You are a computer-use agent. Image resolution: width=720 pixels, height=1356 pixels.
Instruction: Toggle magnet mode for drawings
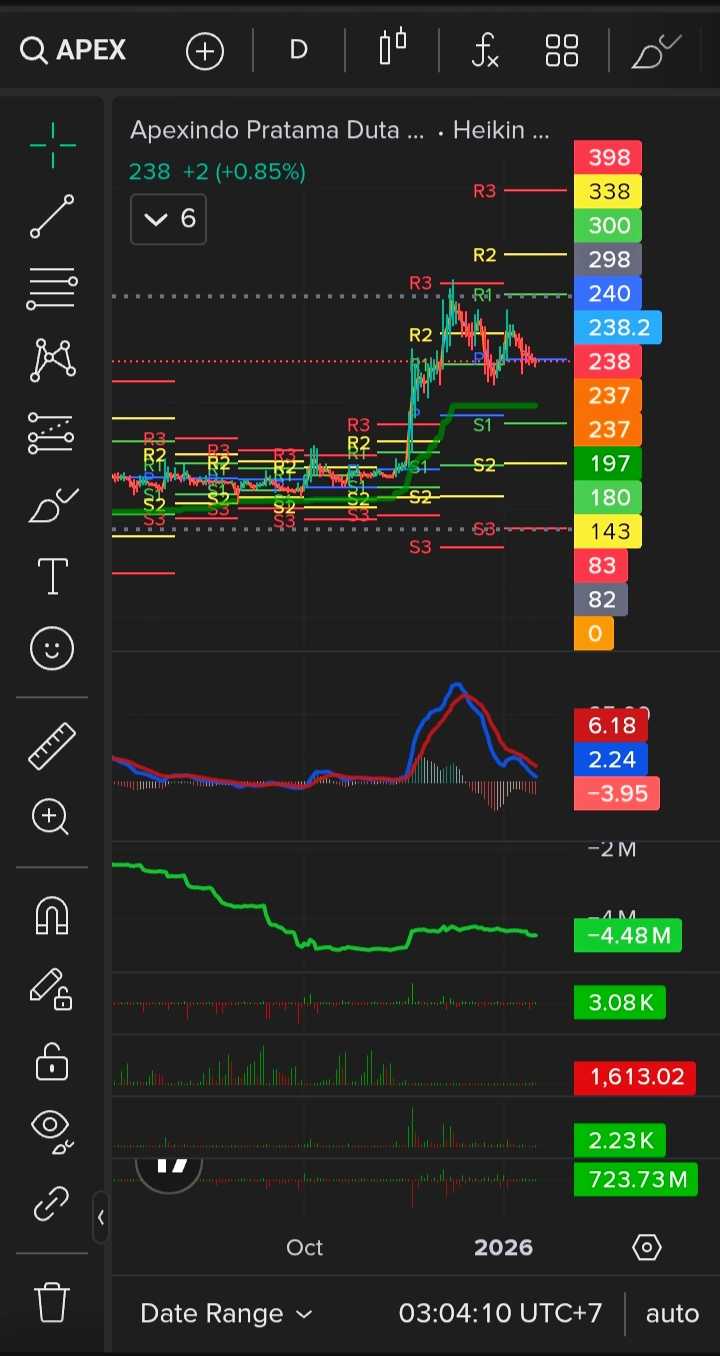coord(52,914)
